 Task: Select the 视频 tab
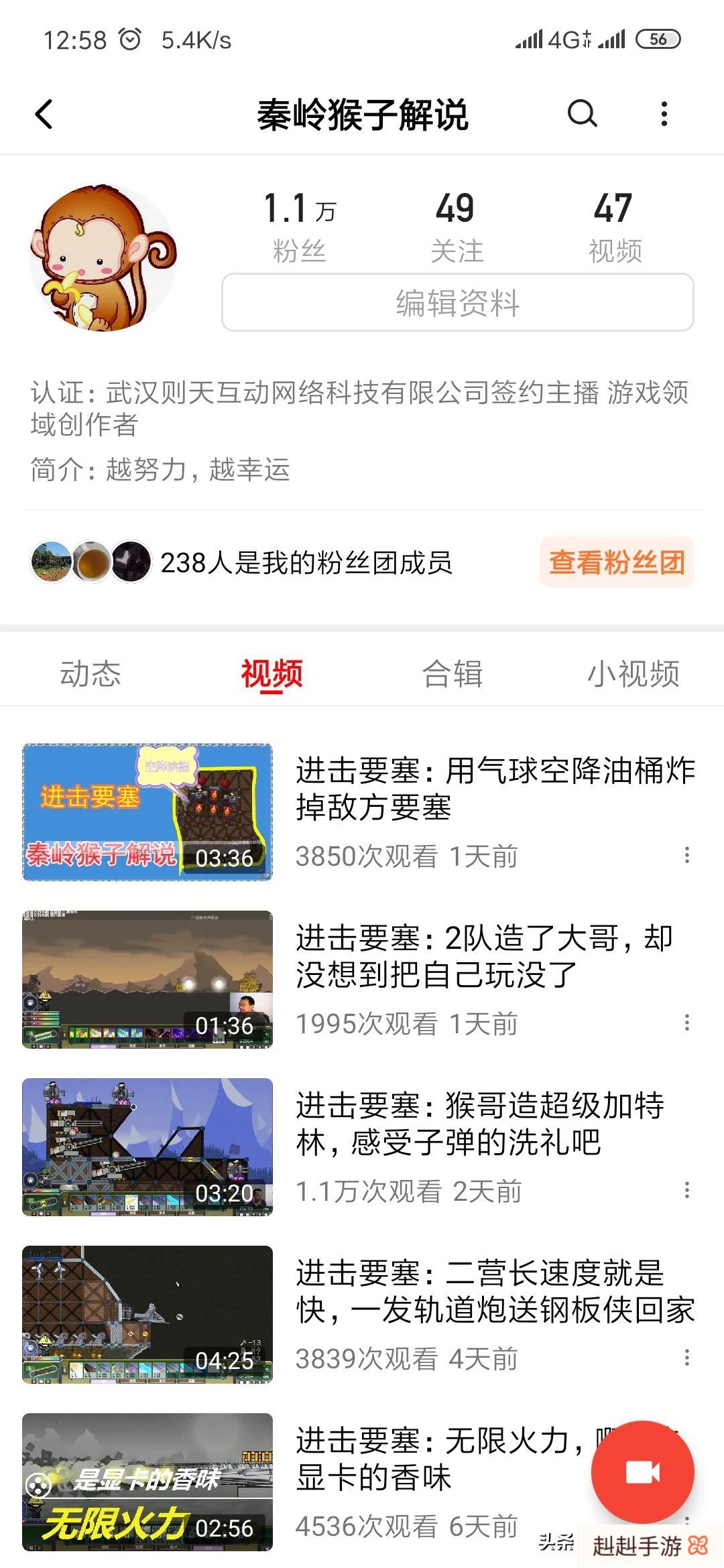coord(271,673)
